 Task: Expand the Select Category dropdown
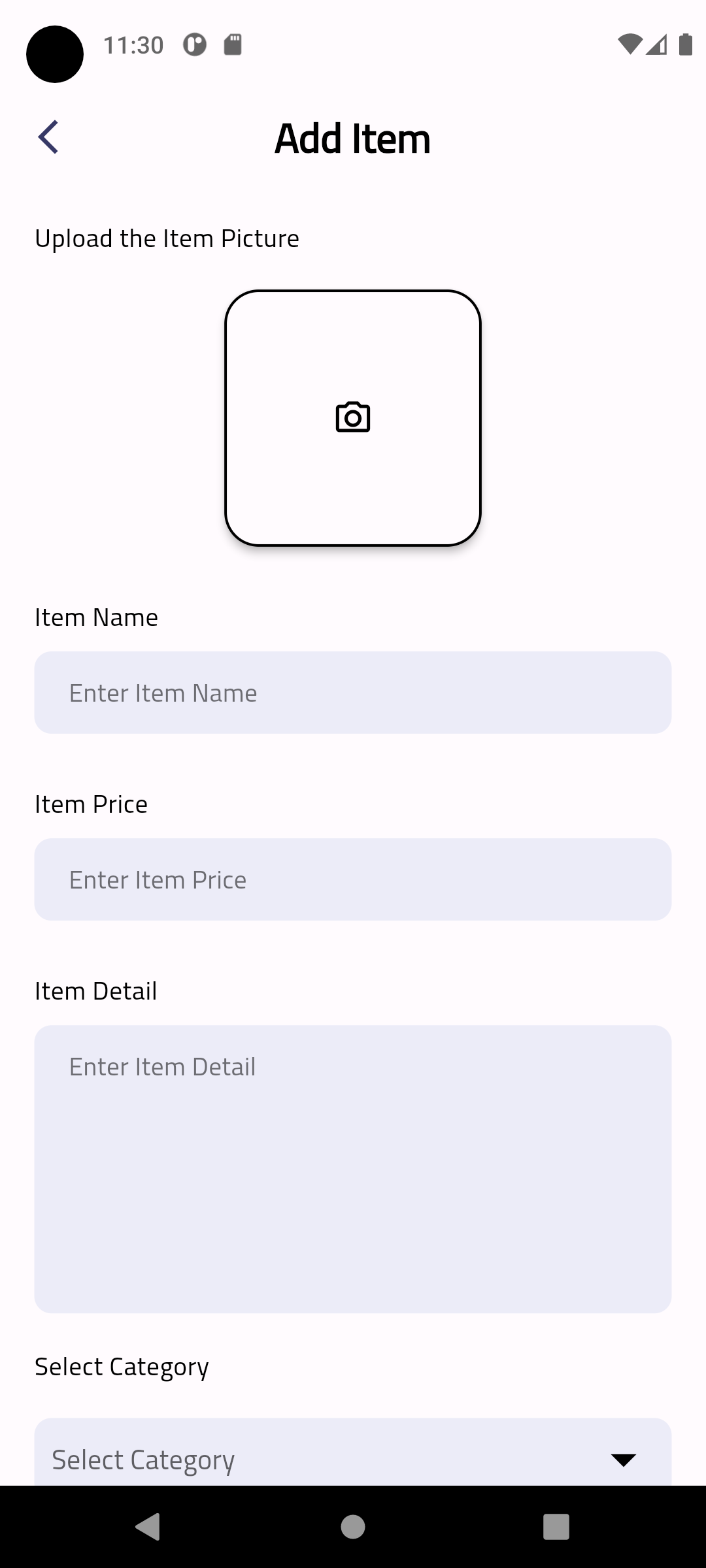pos(353,1458)
